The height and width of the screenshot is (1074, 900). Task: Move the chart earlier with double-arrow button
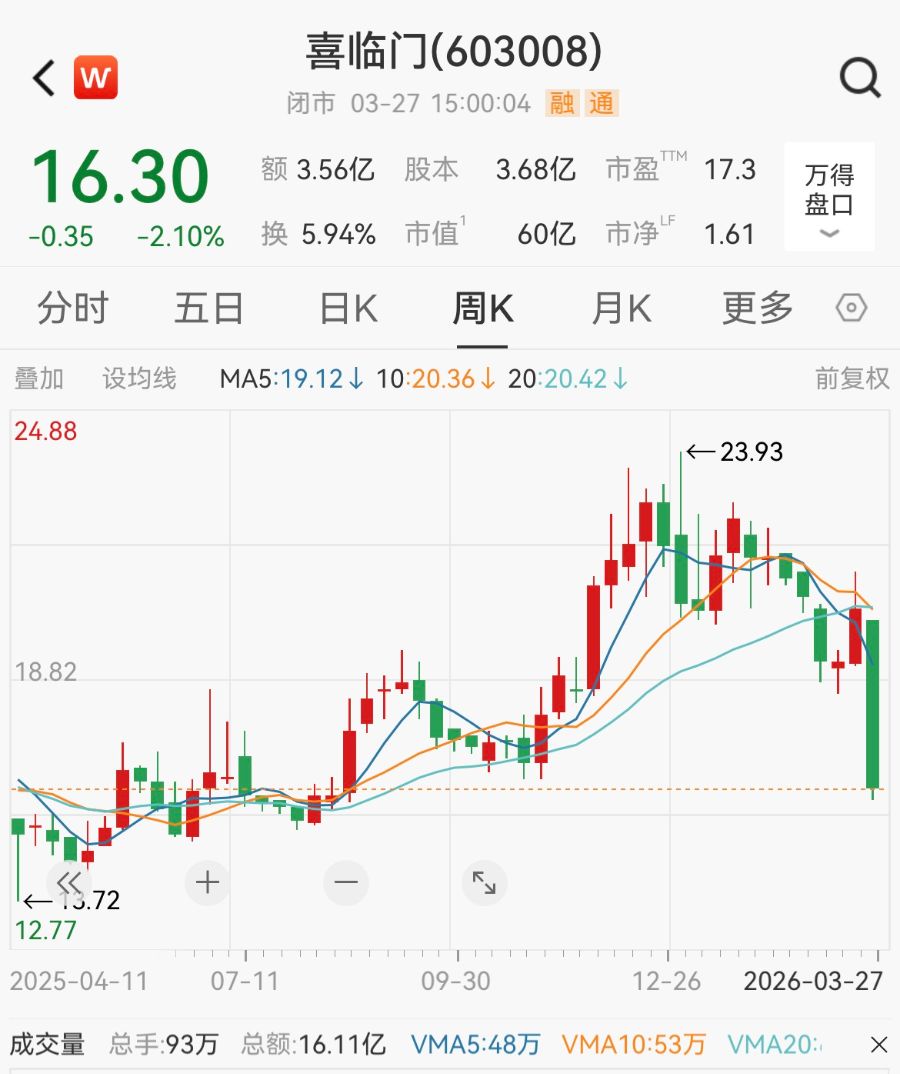pos(69,883)
